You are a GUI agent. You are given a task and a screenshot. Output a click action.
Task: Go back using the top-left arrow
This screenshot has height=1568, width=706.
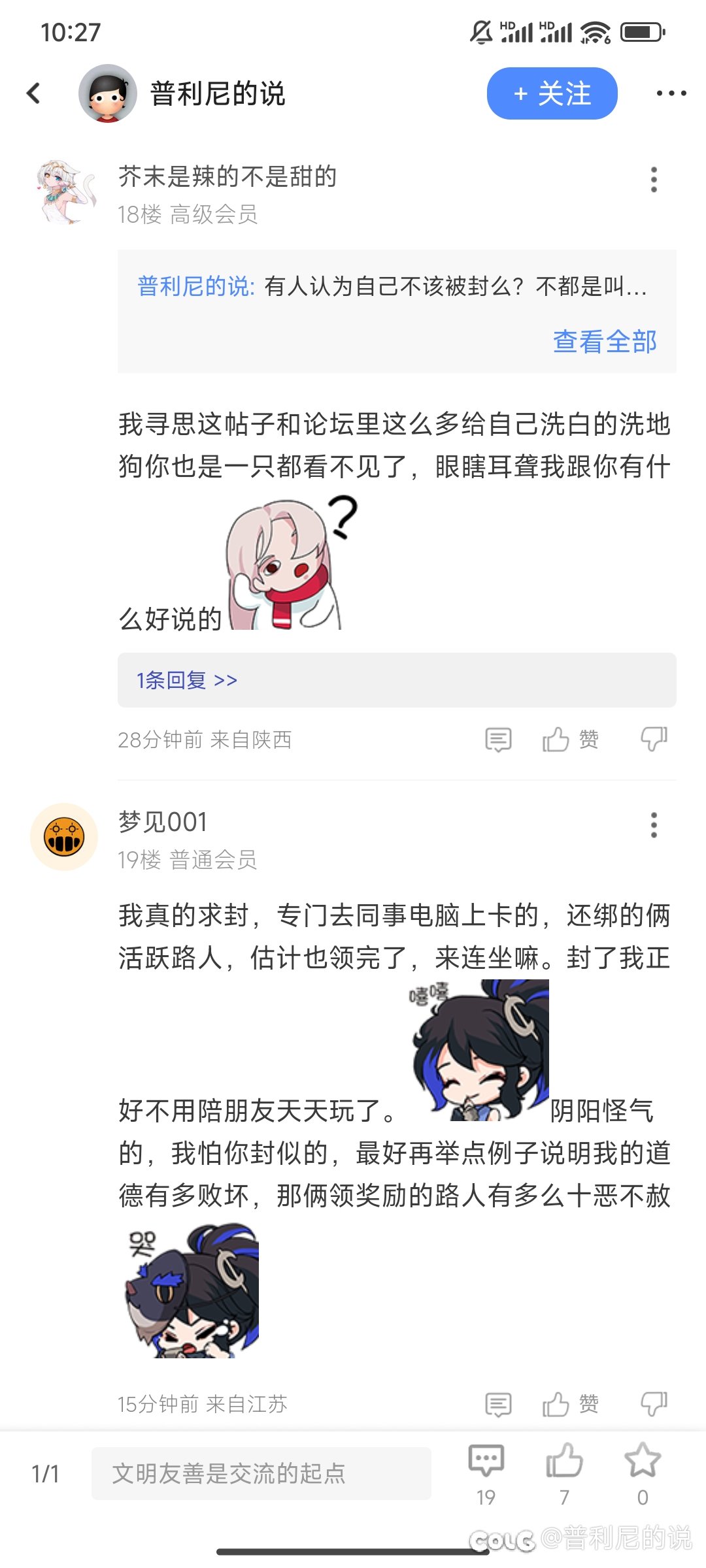[x=34, y=93]
